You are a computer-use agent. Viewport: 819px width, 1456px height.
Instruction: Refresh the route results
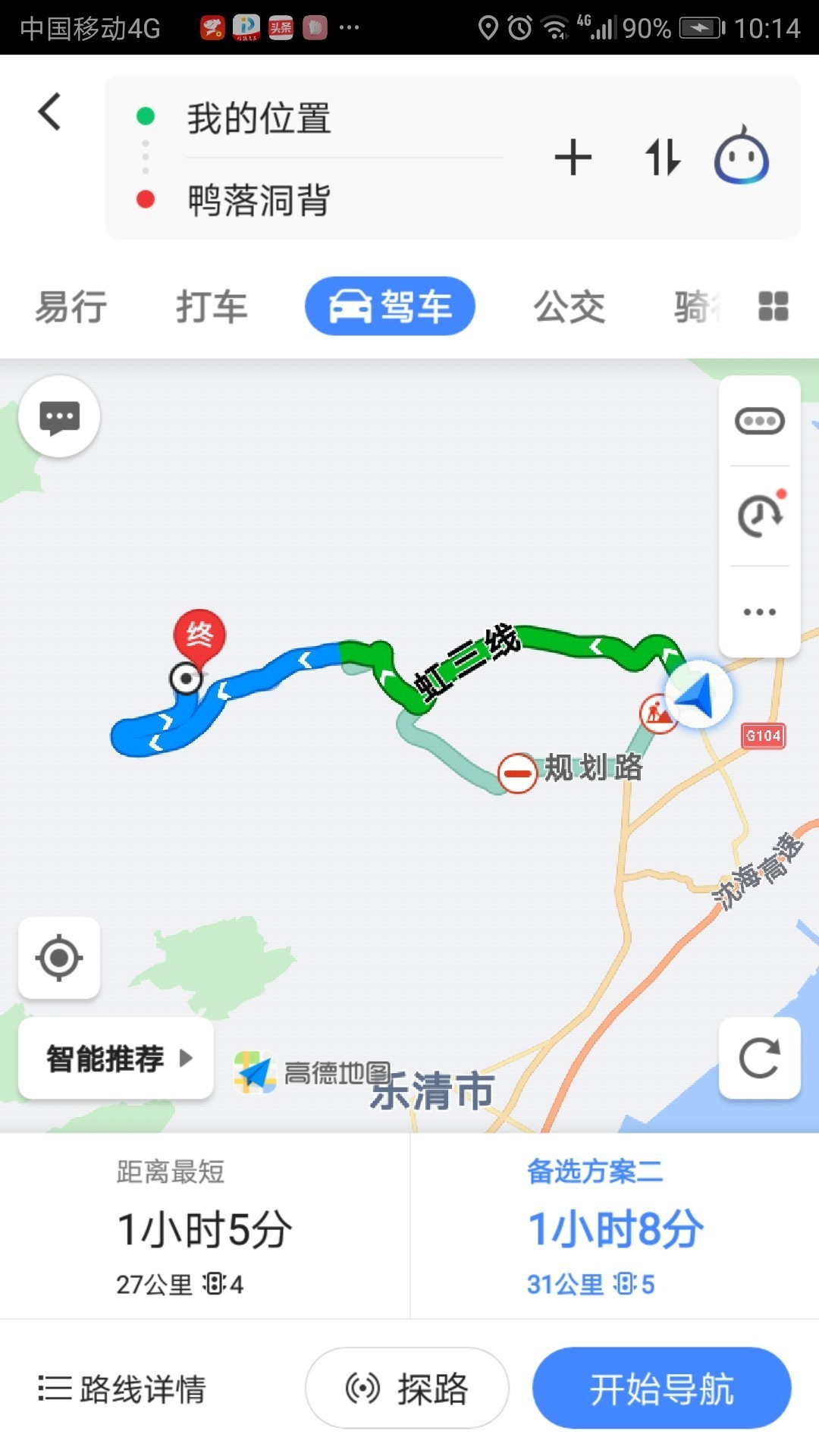(x=759, y=1058)
